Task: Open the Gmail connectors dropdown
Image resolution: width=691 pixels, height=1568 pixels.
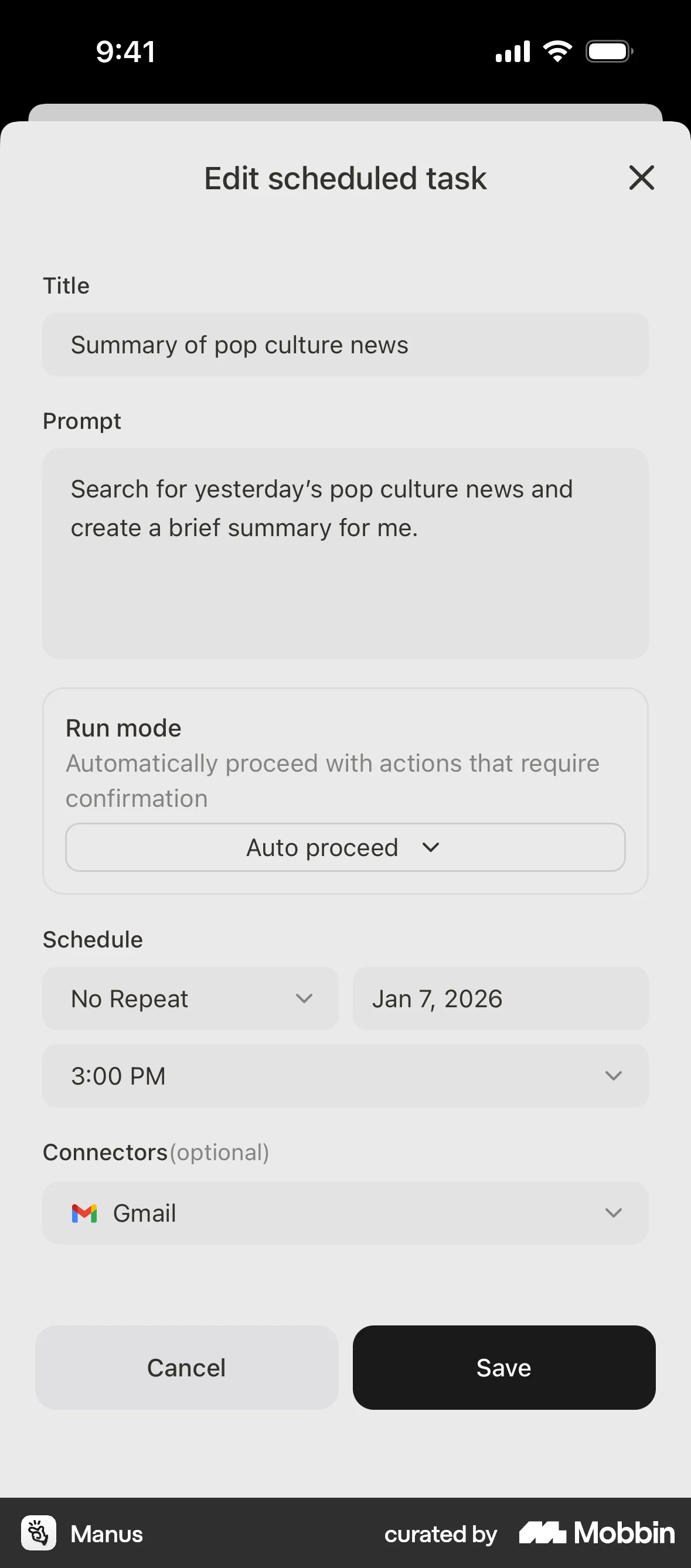Action: pyautogui.click(x=345, y=1212)
